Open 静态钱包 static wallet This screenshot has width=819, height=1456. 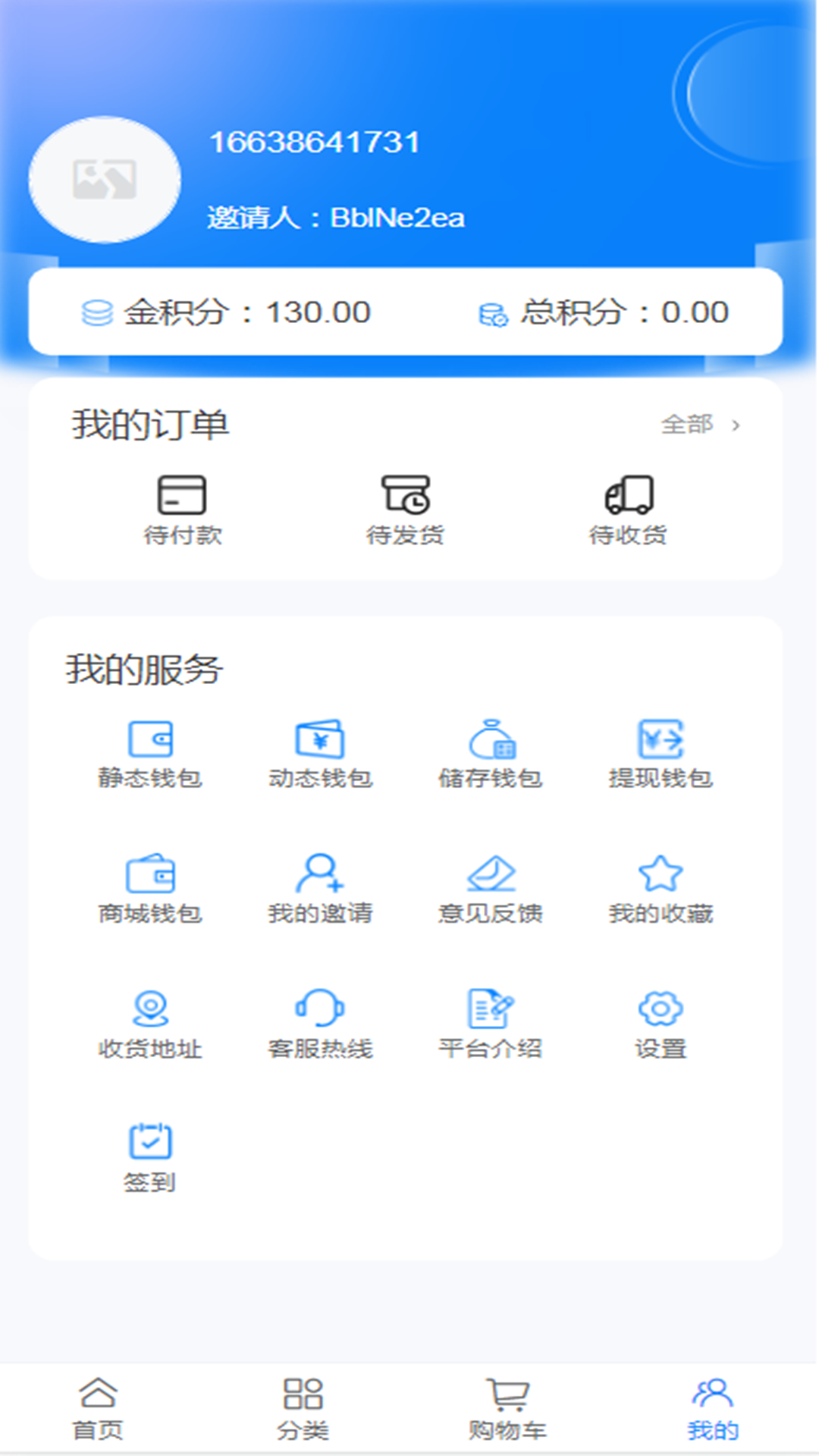click(x=150, y=753)
